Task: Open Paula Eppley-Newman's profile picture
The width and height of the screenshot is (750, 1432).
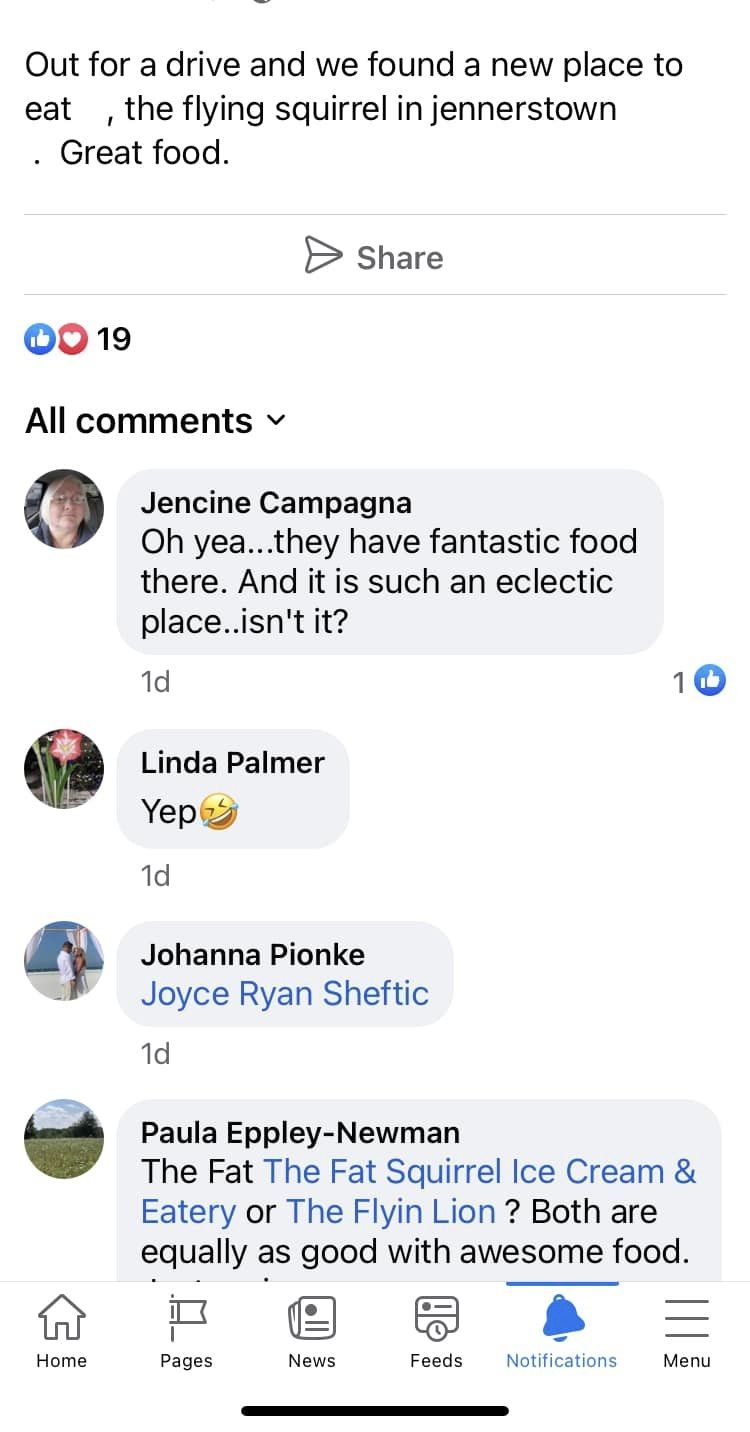Action: coord(64,1139)
